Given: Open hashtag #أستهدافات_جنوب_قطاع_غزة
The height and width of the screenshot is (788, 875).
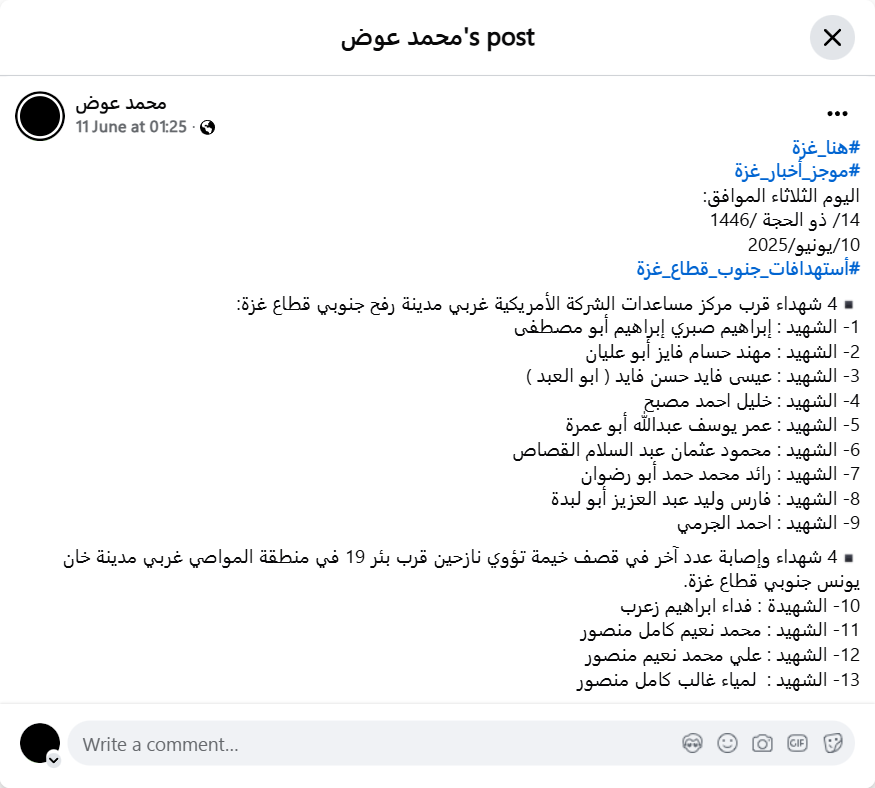Looking at the screenshot, I should (x=748, y=268).
